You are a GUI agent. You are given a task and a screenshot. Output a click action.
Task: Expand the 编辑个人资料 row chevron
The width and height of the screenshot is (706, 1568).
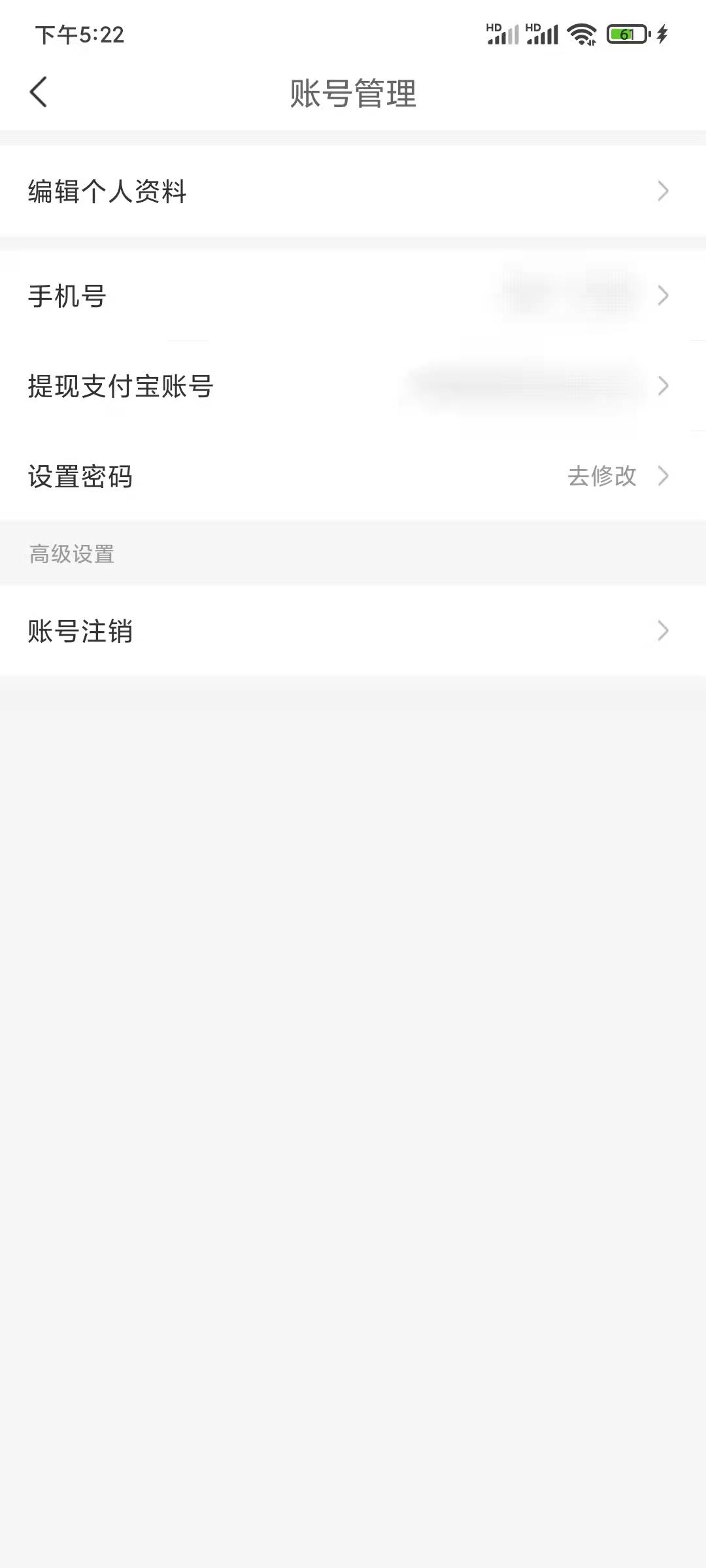click(x=664, y=191)
